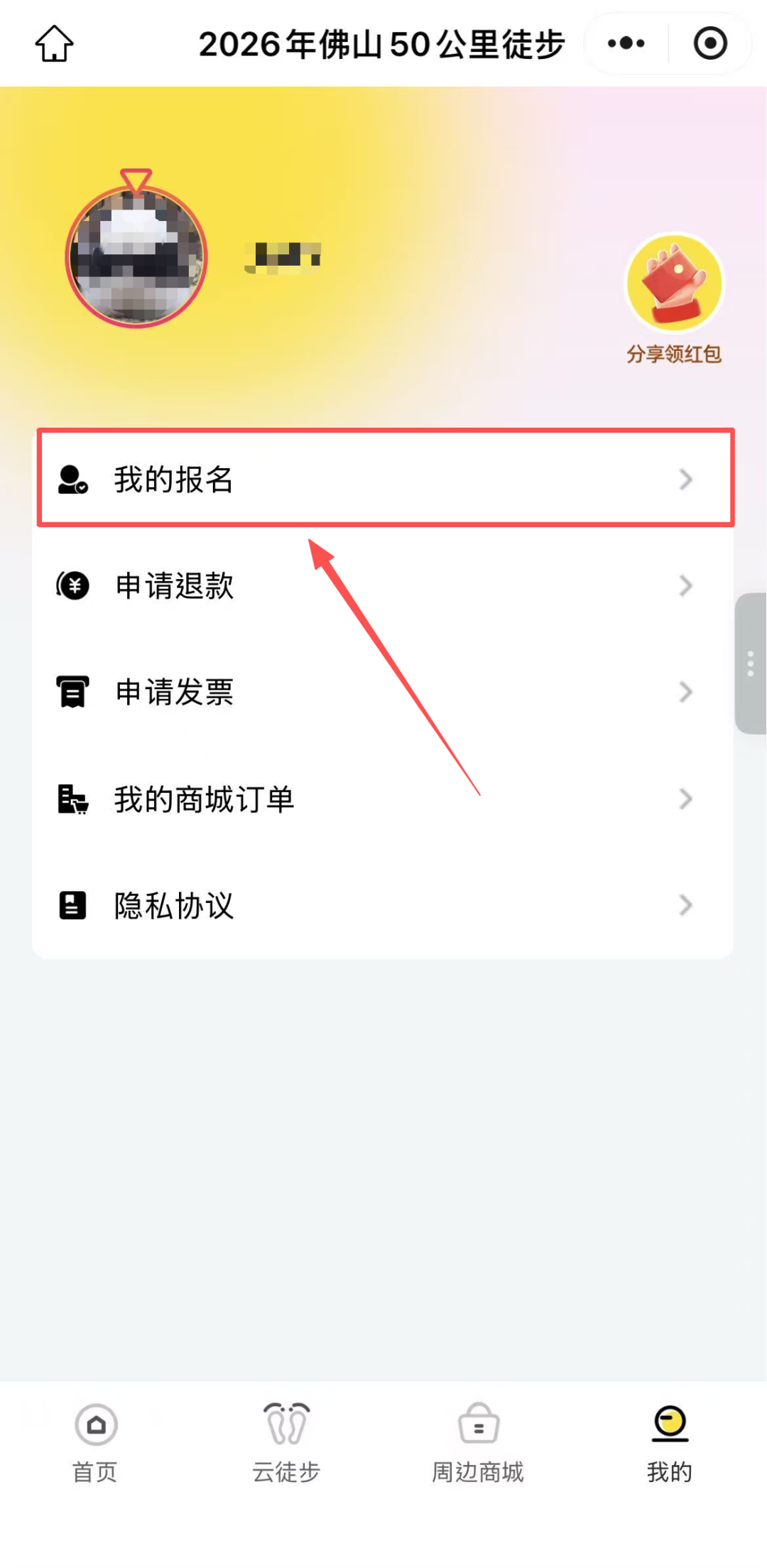The width and height of the screenshot is (767, 1568).
Task: Tap the 隐私协议 document icon
Action: (72, 905)
